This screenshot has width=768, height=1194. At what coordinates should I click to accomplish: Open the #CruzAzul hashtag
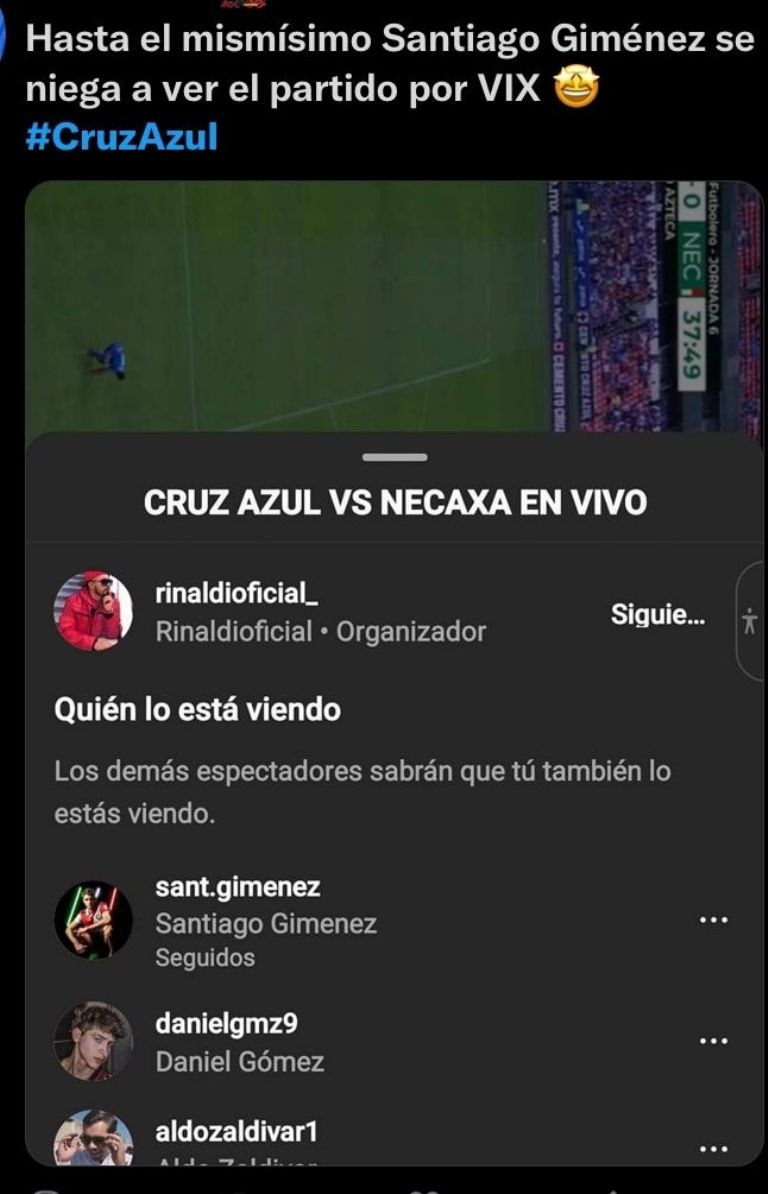click(x=120, y=137)
